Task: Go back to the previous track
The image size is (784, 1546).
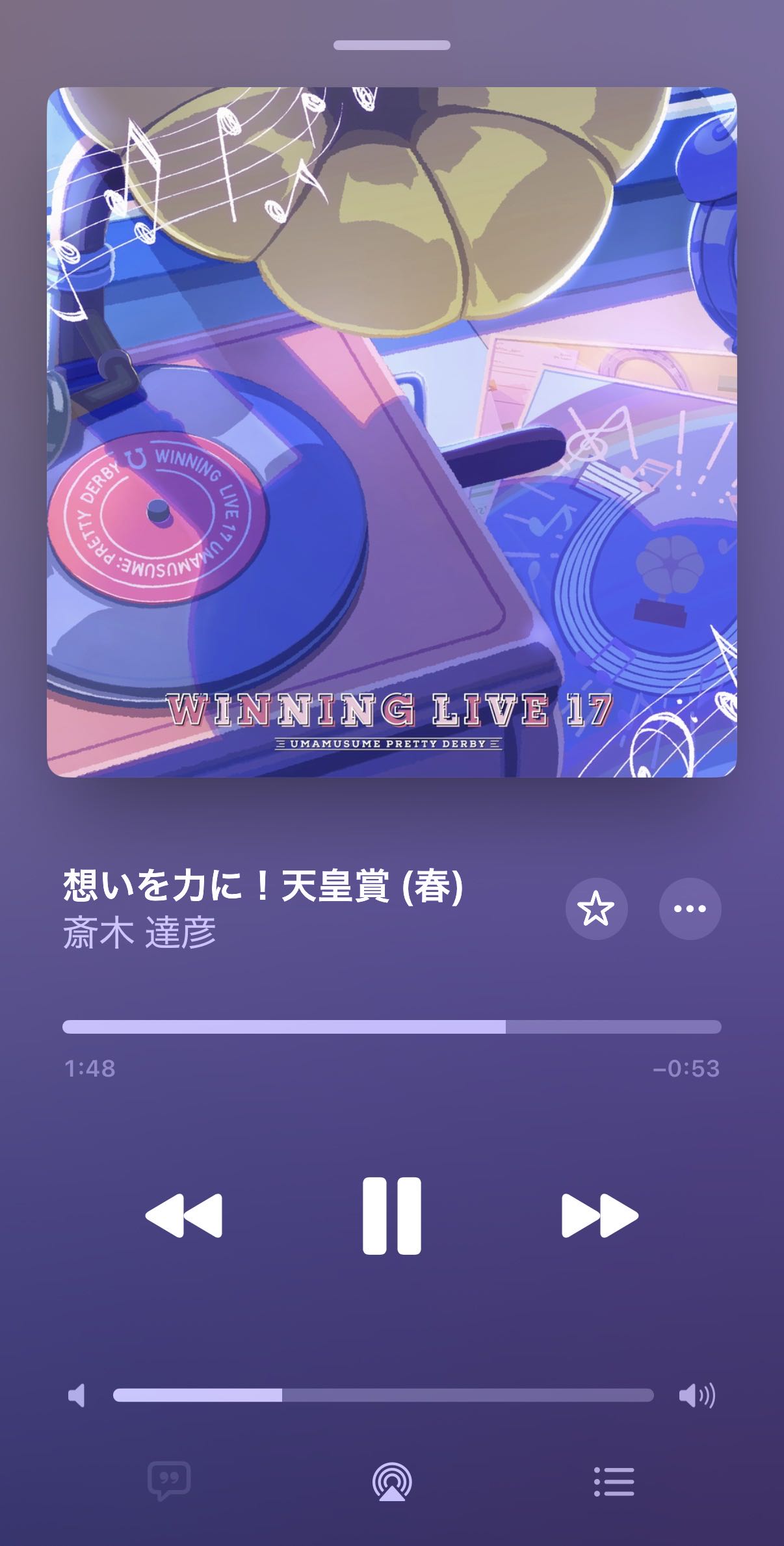Action: point(184,1214)
